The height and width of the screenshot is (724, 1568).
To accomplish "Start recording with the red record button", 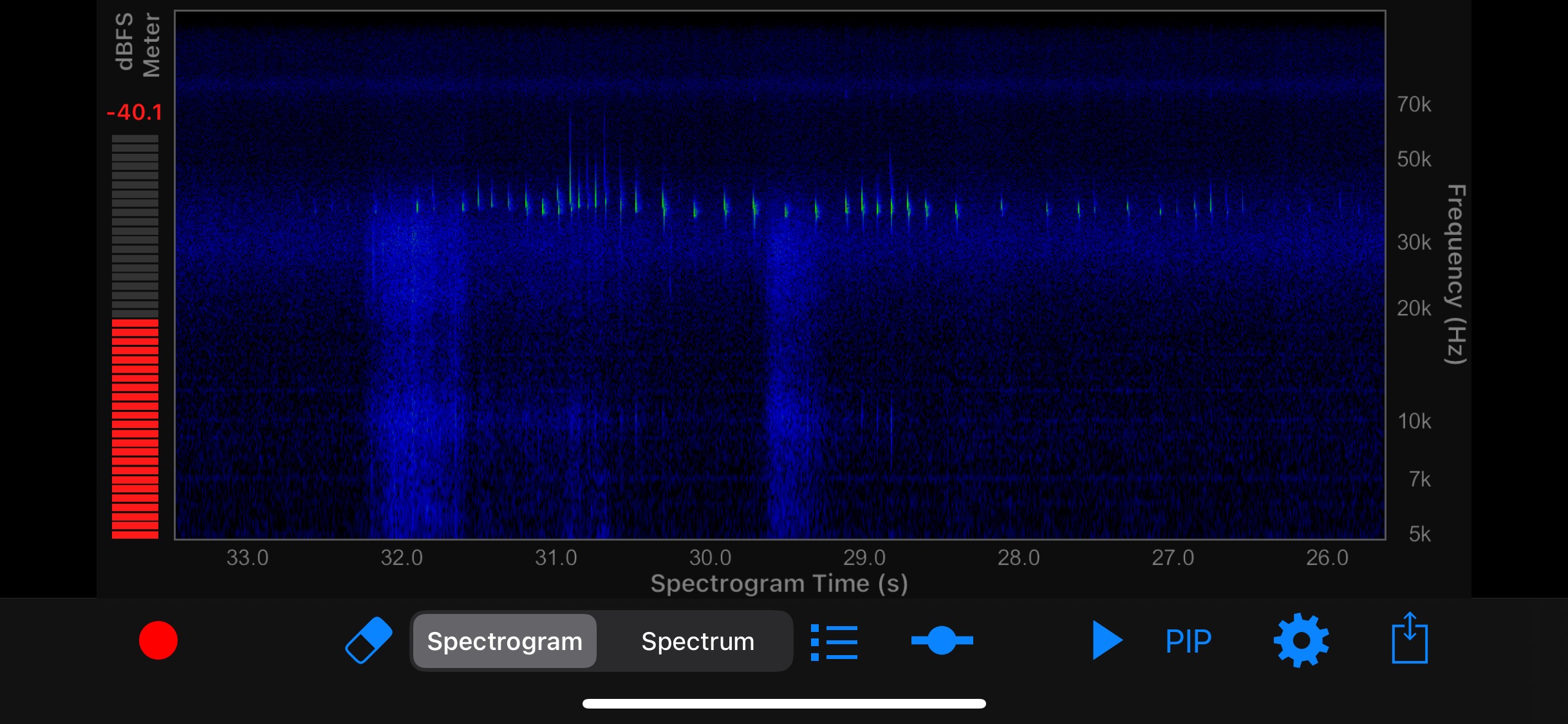I will pos(158,640).
